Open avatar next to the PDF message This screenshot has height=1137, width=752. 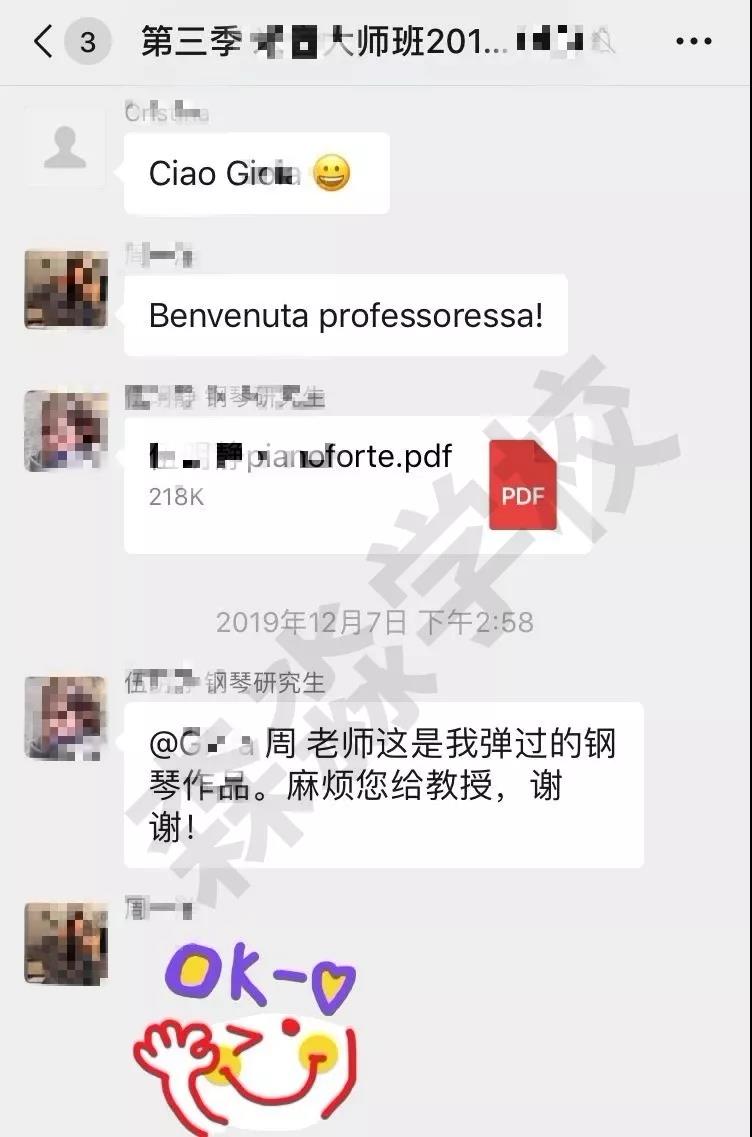(65, 431)
